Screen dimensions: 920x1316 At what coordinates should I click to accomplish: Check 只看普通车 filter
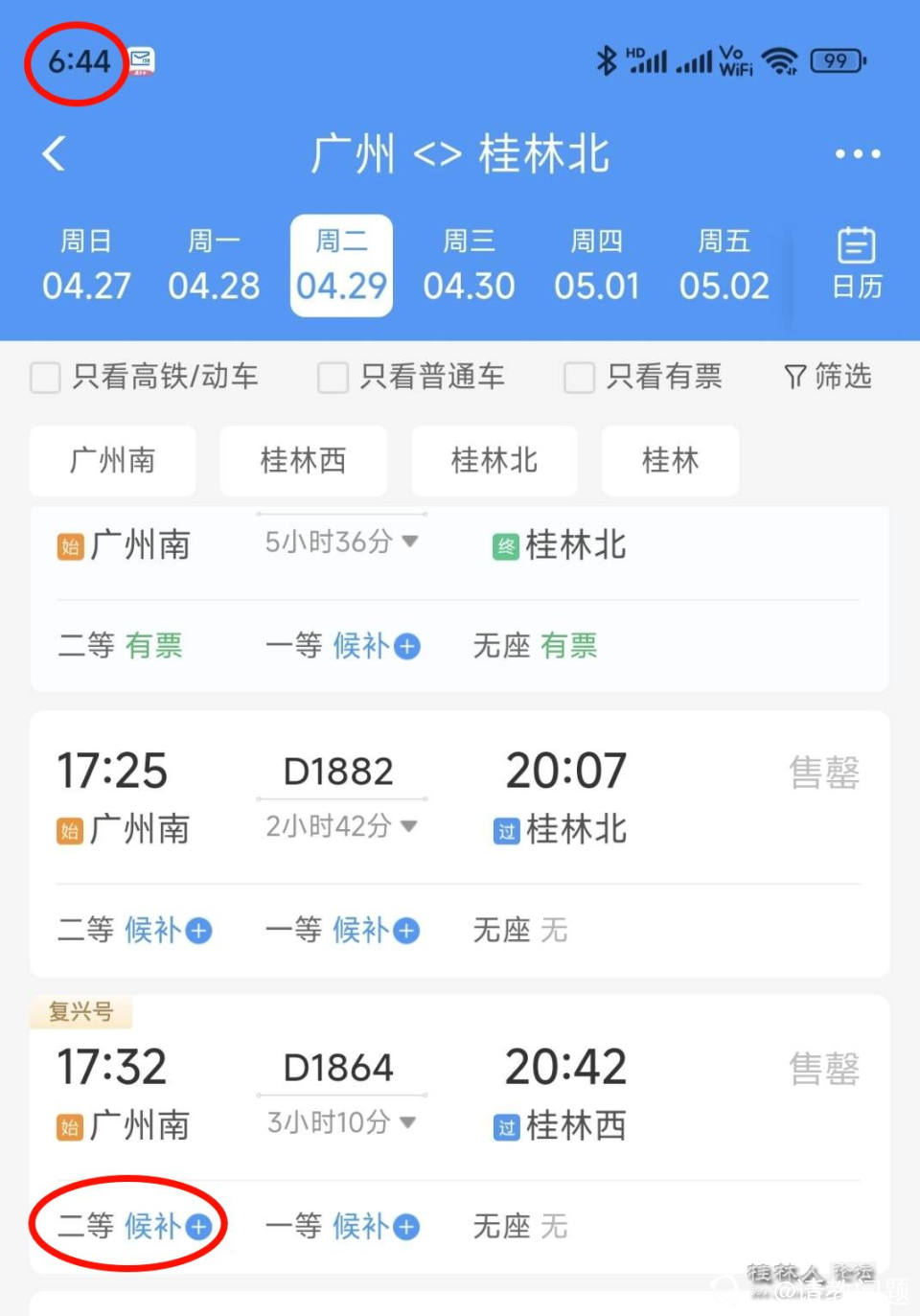pyautogui.click(x=333, y=378)
